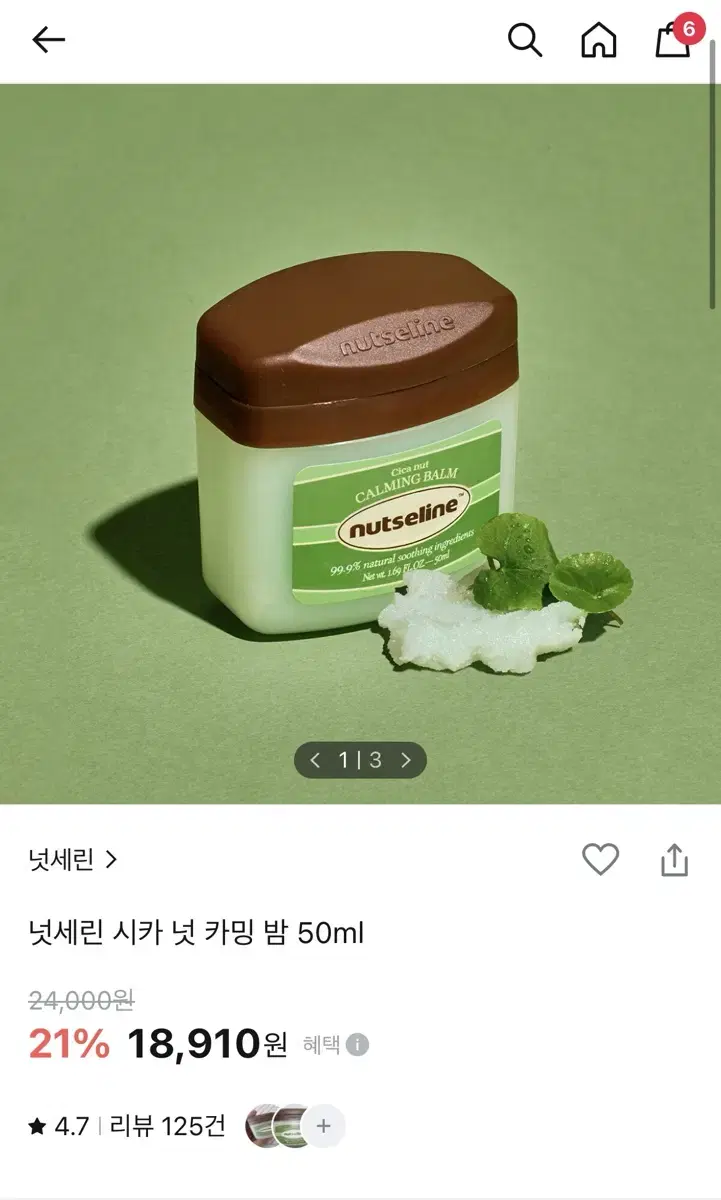This screenshot has width=721, height=1200.
Task: Favorite the product with the heart
Action: pyautogui.click(x=602, y=861)
